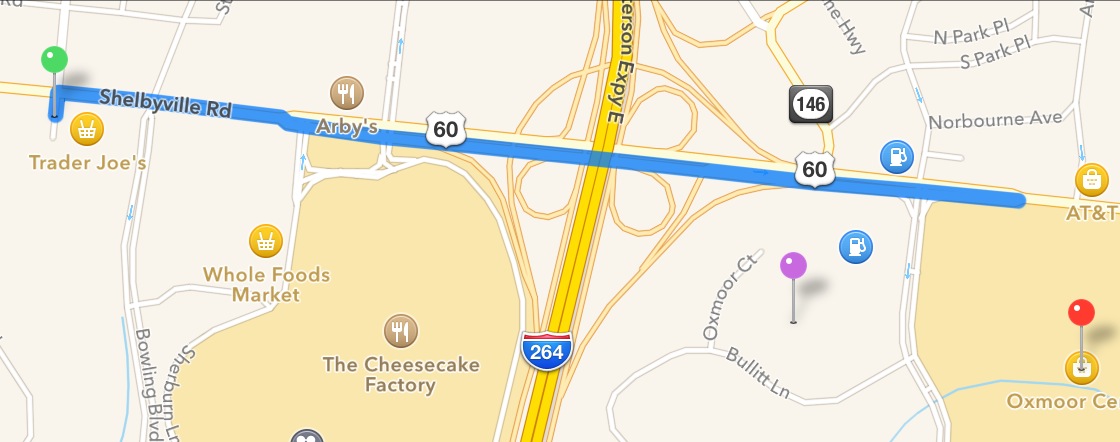Open the Arby's restaurant marker

click(x=347, y=93)
